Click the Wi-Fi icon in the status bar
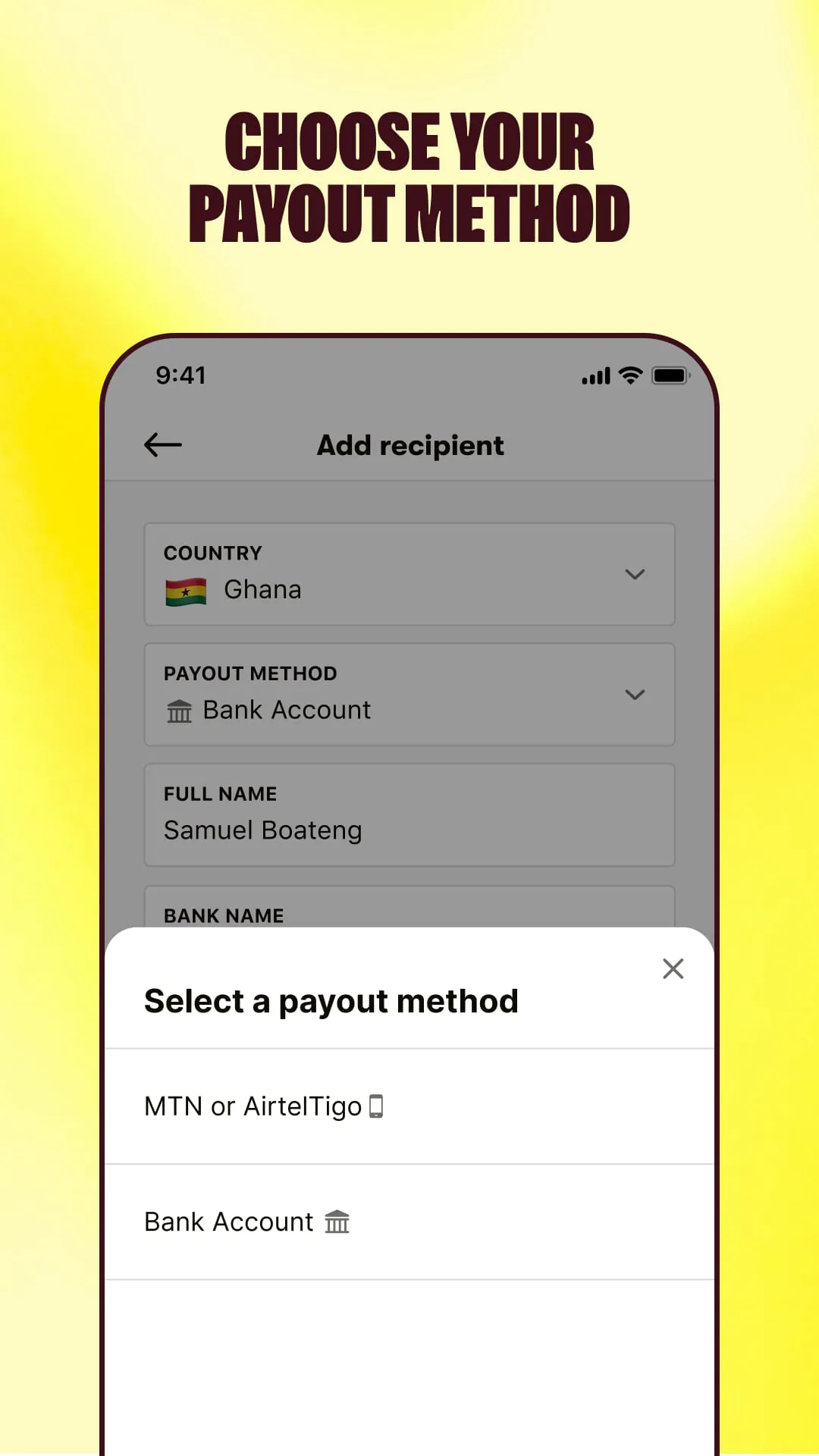The width and height of the screenshot is (819, 1456). click(629, 375)
